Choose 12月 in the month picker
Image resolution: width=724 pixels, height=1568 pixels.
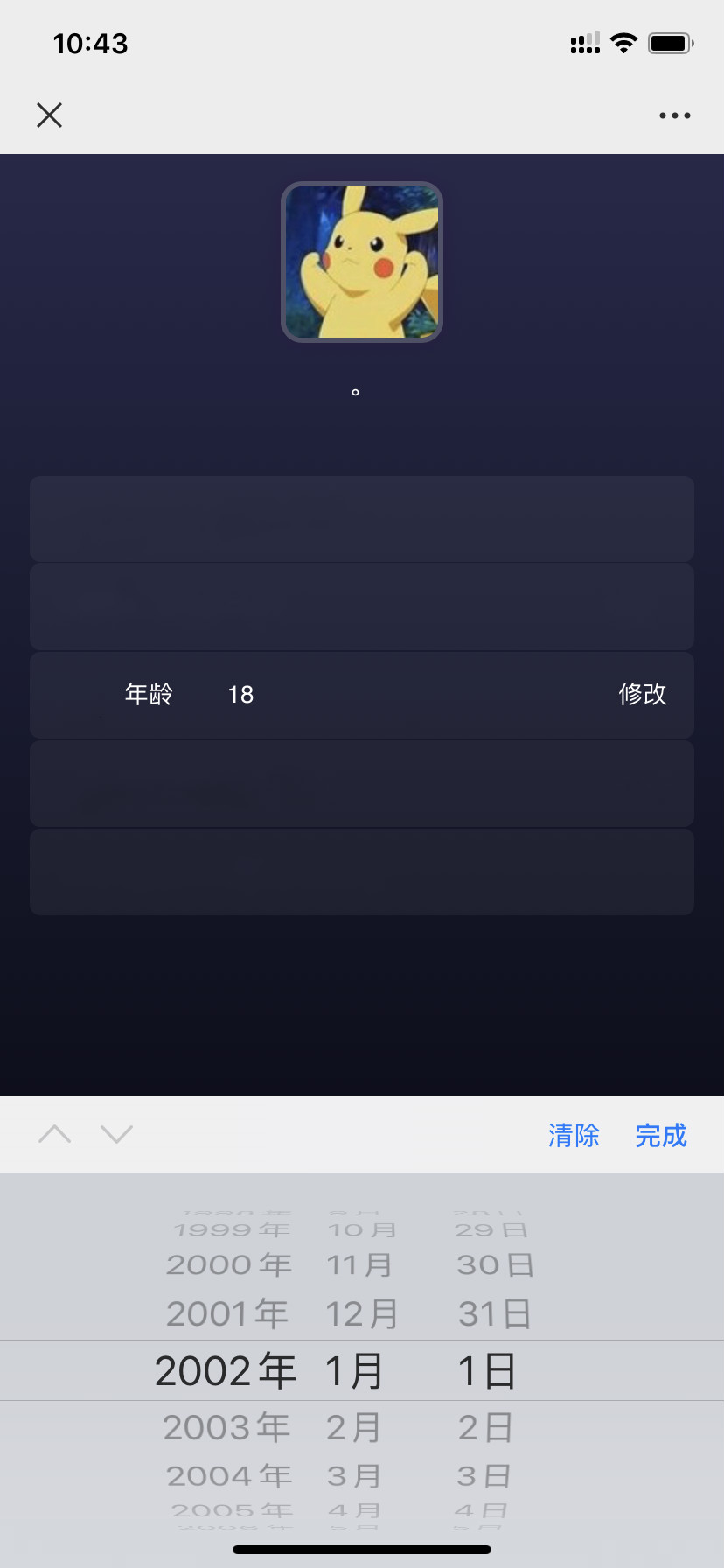point(362,1313)
